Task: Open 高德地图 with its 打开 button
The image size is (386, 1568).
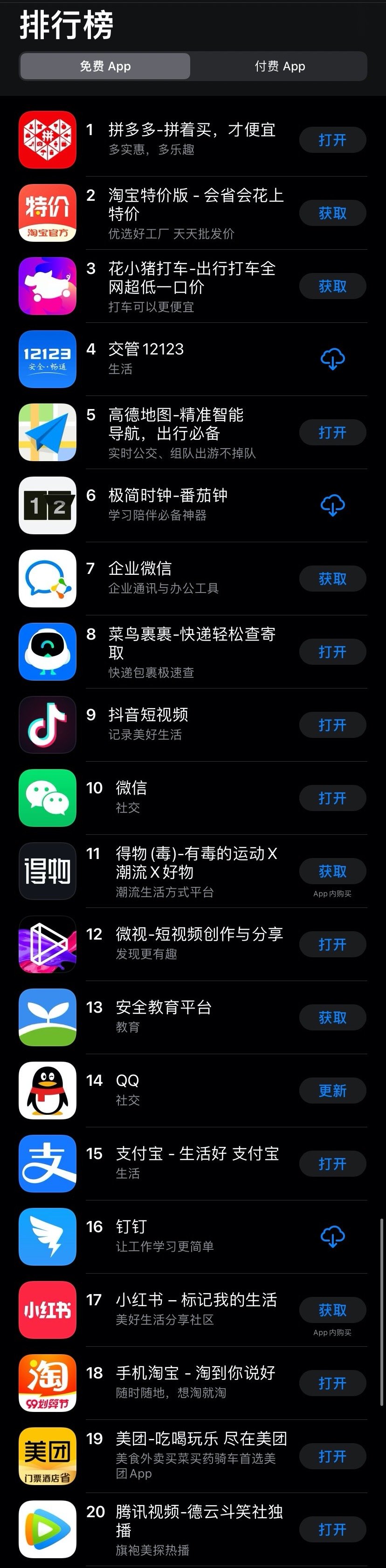Action: tap(332, 433)
